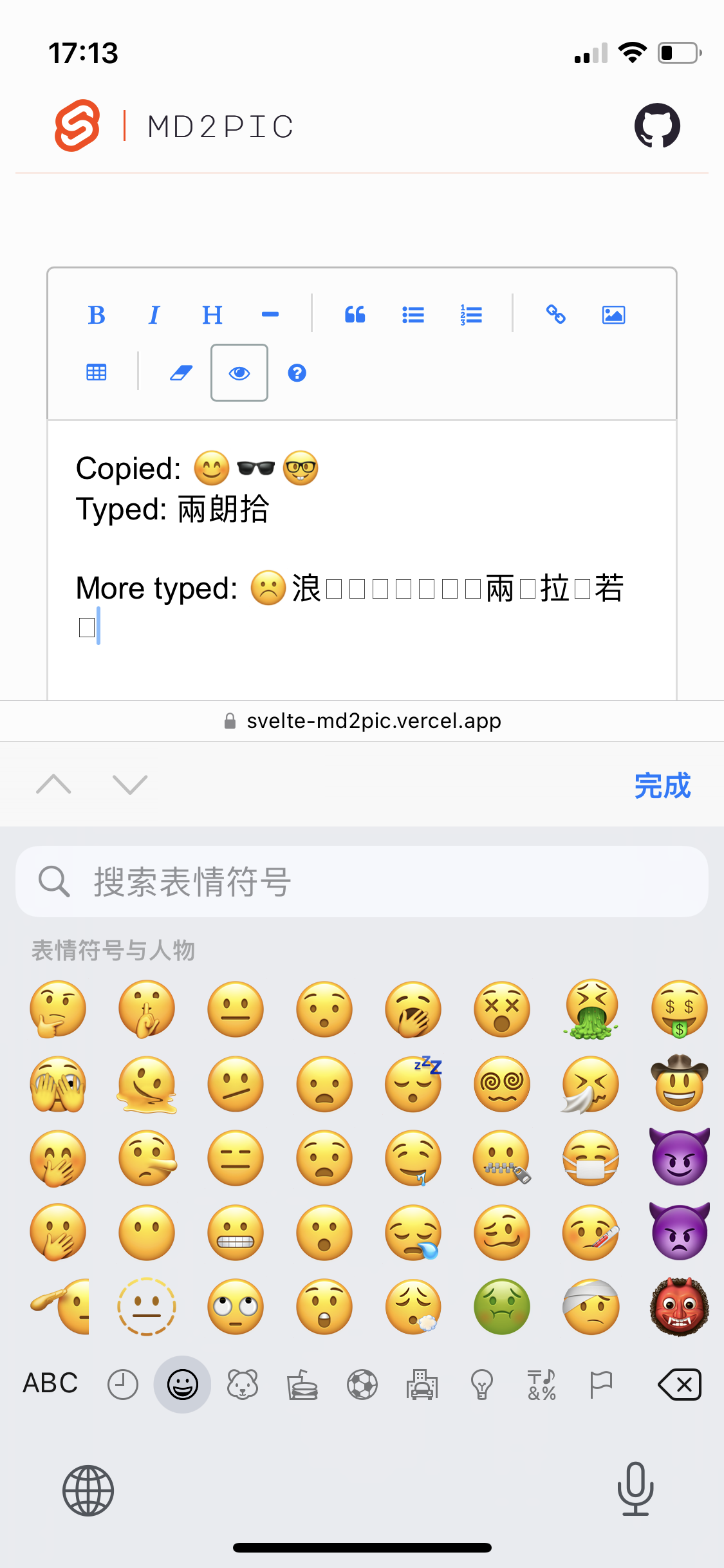Tap 完成 to dismiss the keyboard
The height and width of the screenshot is (1568, 724).
click(x=662, y=785)
